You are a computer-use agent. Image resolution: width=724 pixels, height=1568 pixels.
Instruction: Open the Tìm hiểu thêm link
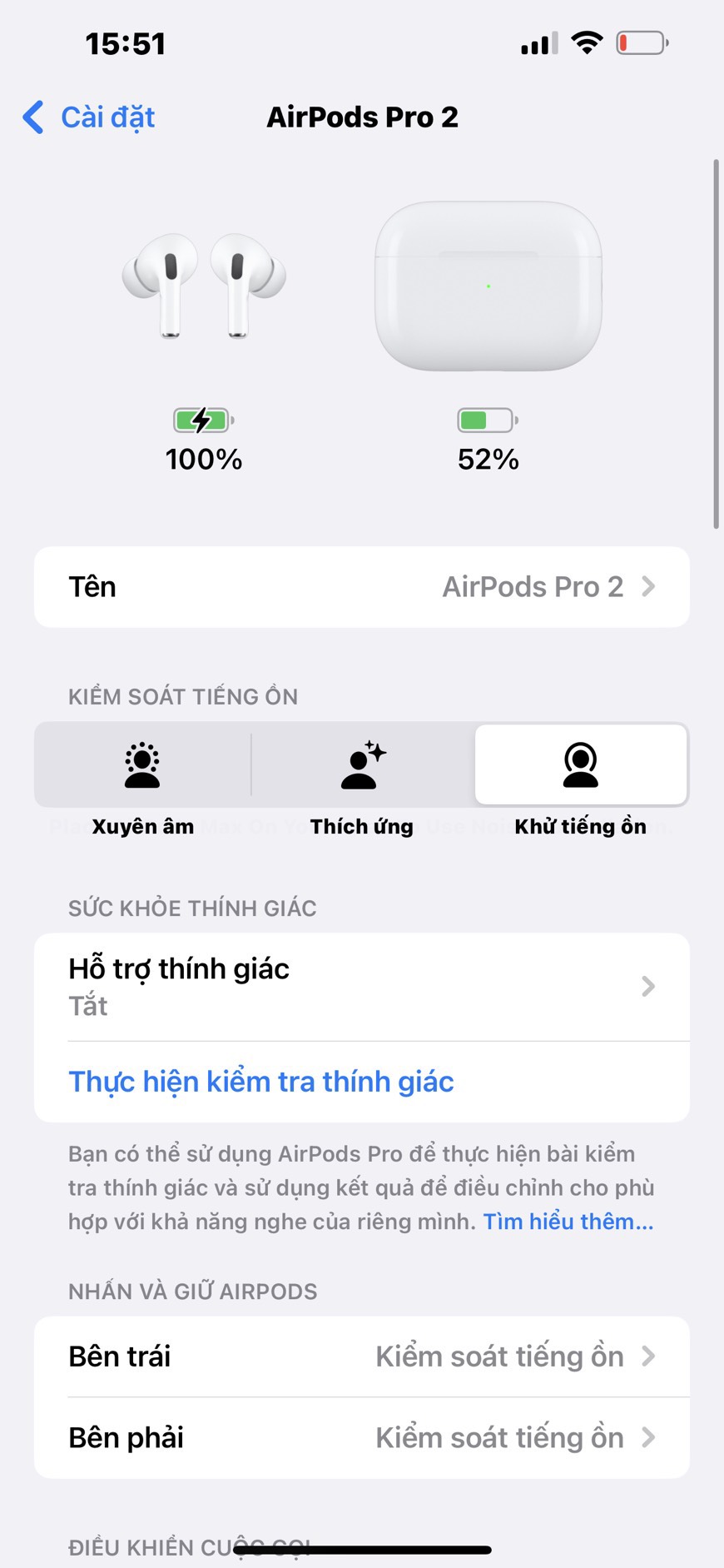click(568, 1222)
